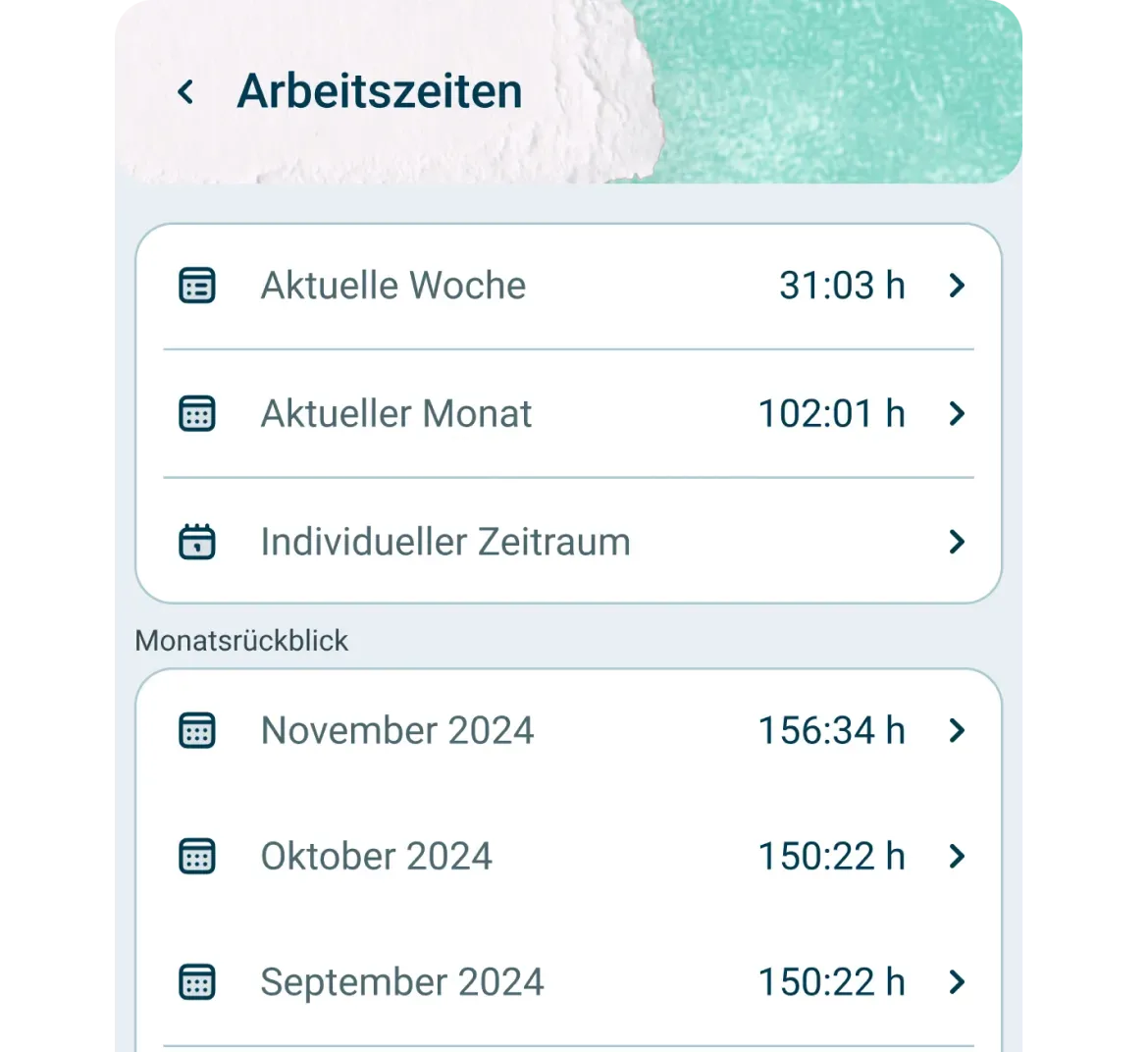Open November 2024 monthly review
This screenshot has height=1052, width=1148.
(568, 731)
